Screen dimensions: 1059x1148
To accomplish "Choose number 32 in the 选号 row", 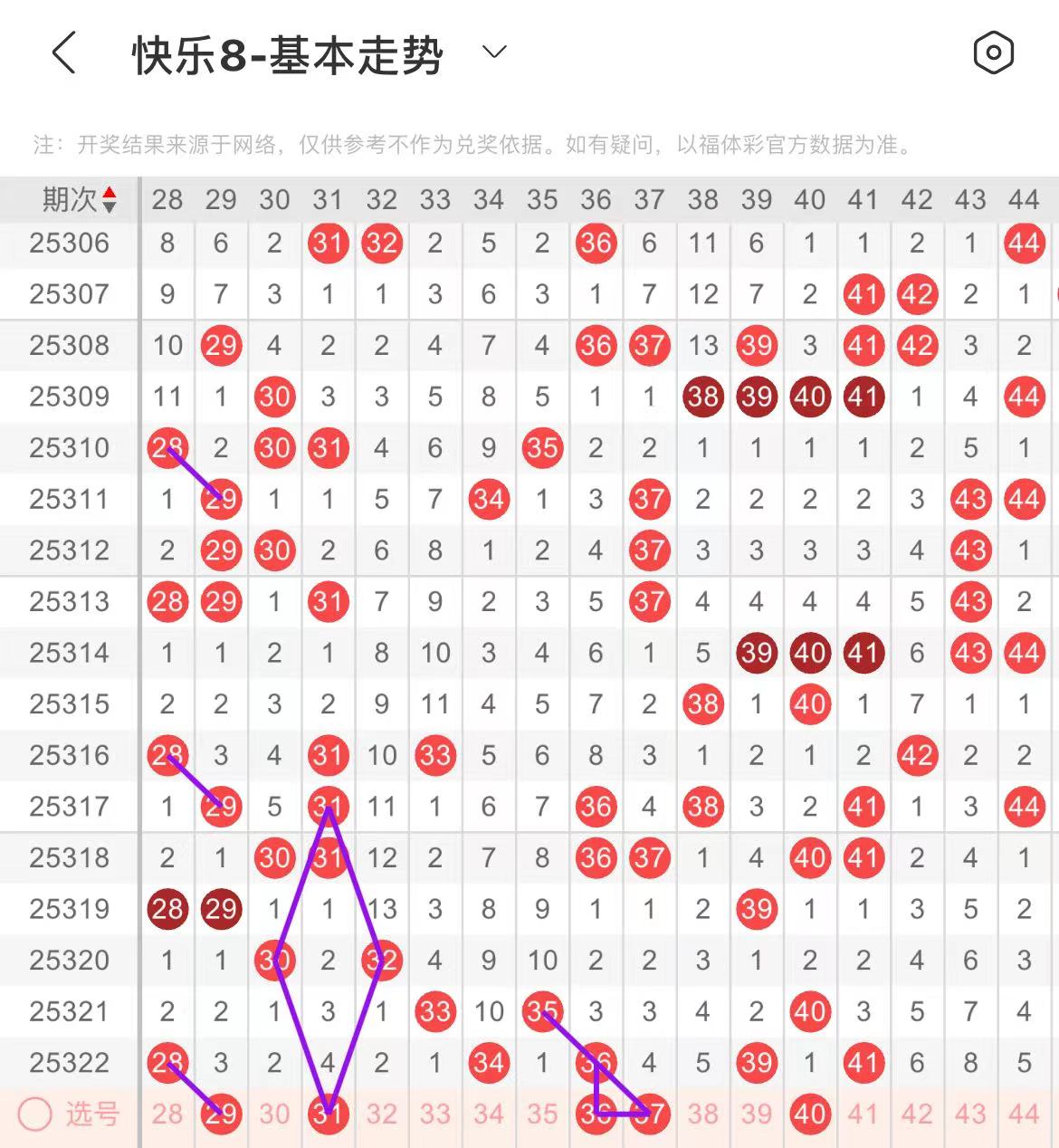I will click(x=381, y=1114).
